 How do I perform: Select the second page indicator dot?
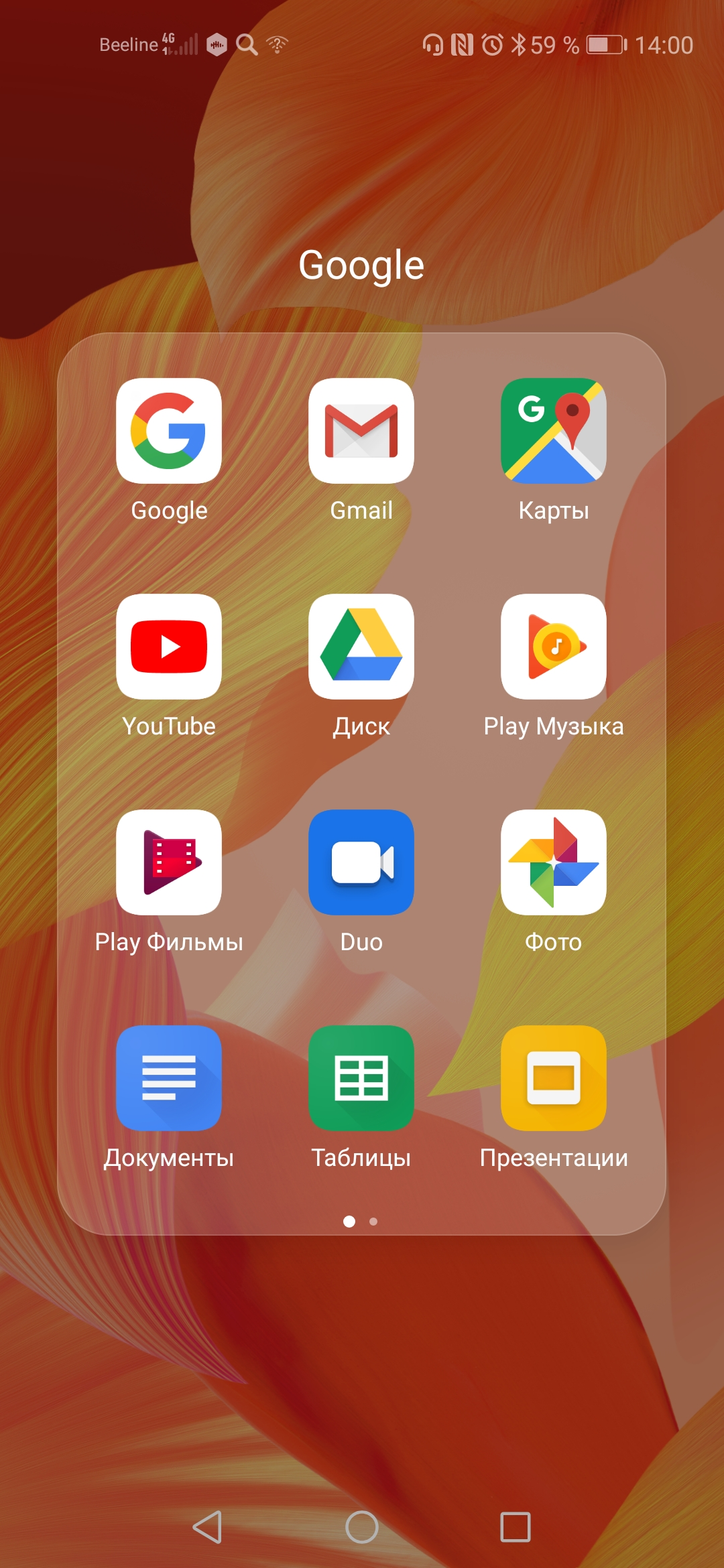point(373,1222)
